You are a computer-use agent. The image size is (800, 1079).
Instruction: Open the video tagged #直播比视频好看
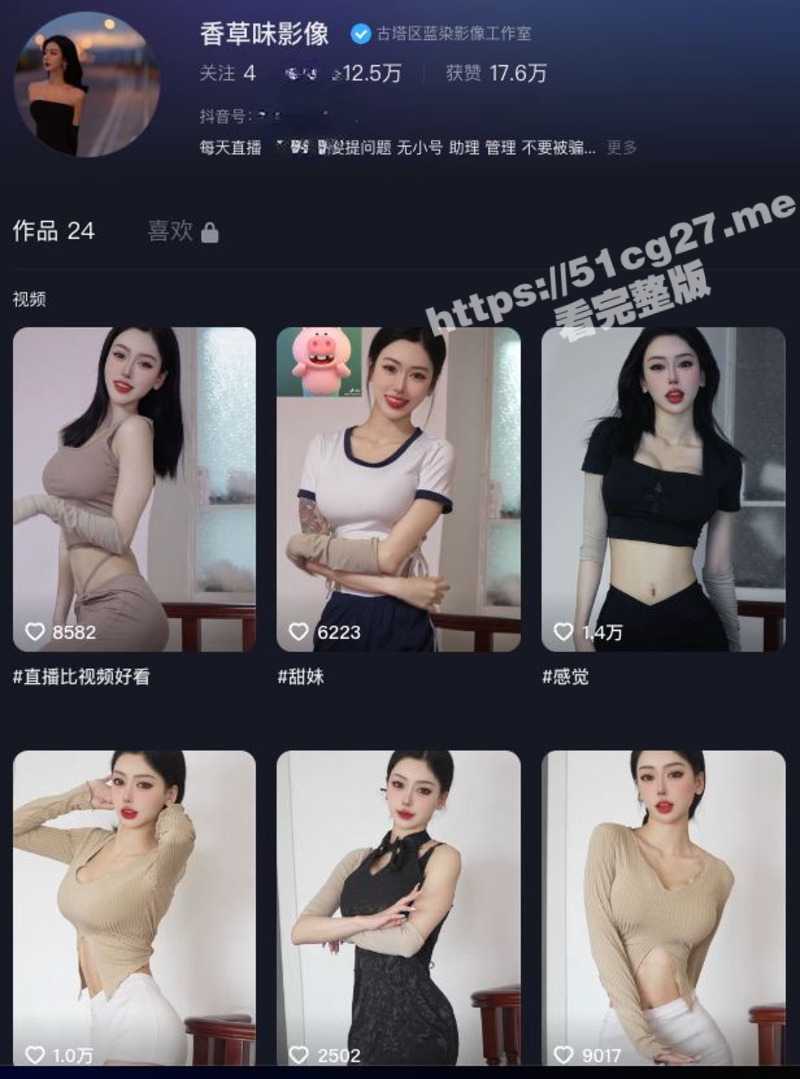(134, 489)
